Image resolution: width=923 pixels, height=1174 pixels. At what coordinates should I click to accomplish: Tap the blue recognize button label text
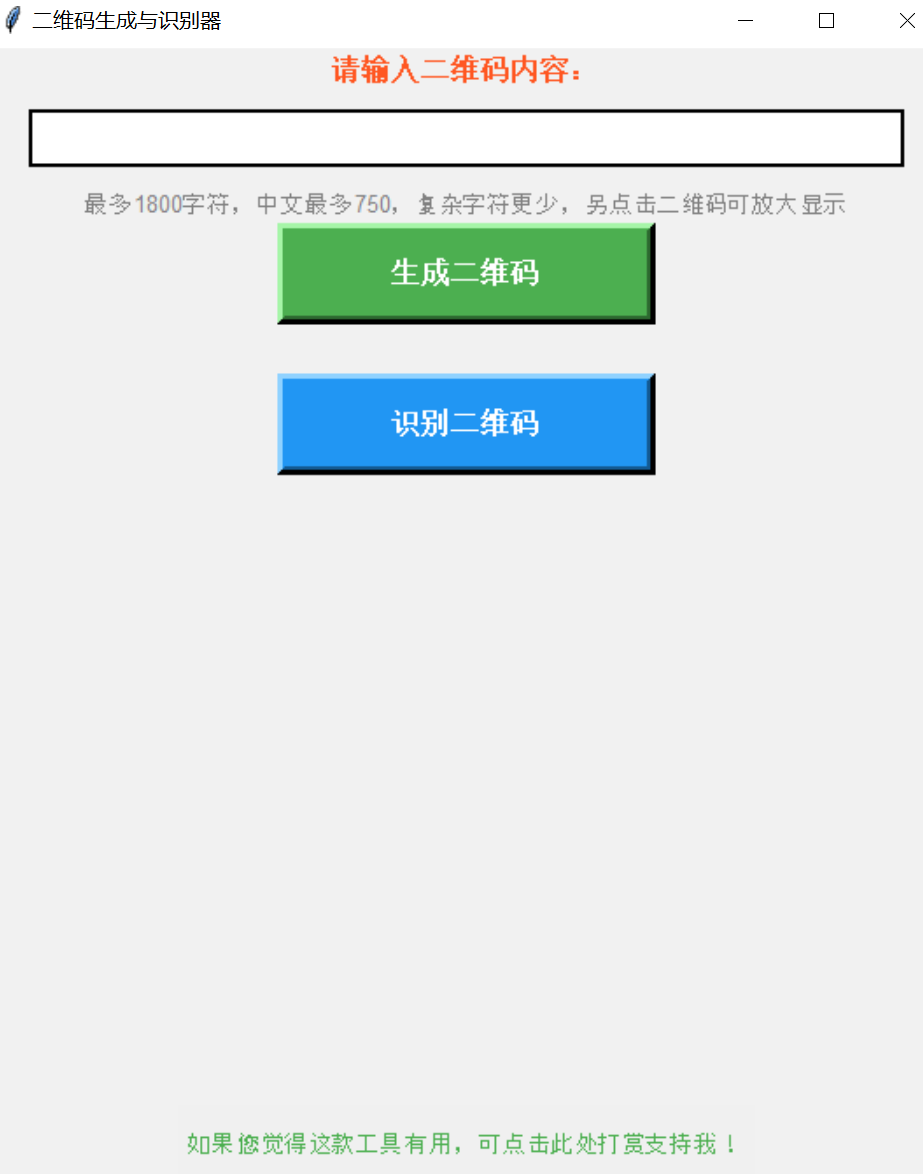464,422
